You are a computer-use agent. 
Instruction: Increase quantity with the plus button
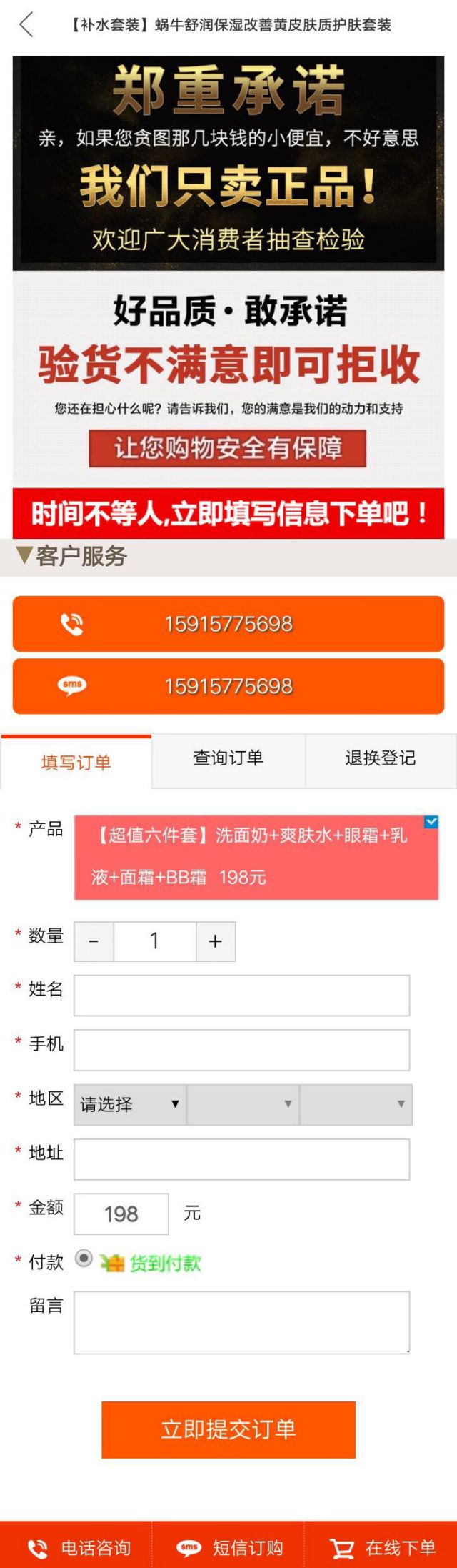pyautogui.click(x=216, y=941)
